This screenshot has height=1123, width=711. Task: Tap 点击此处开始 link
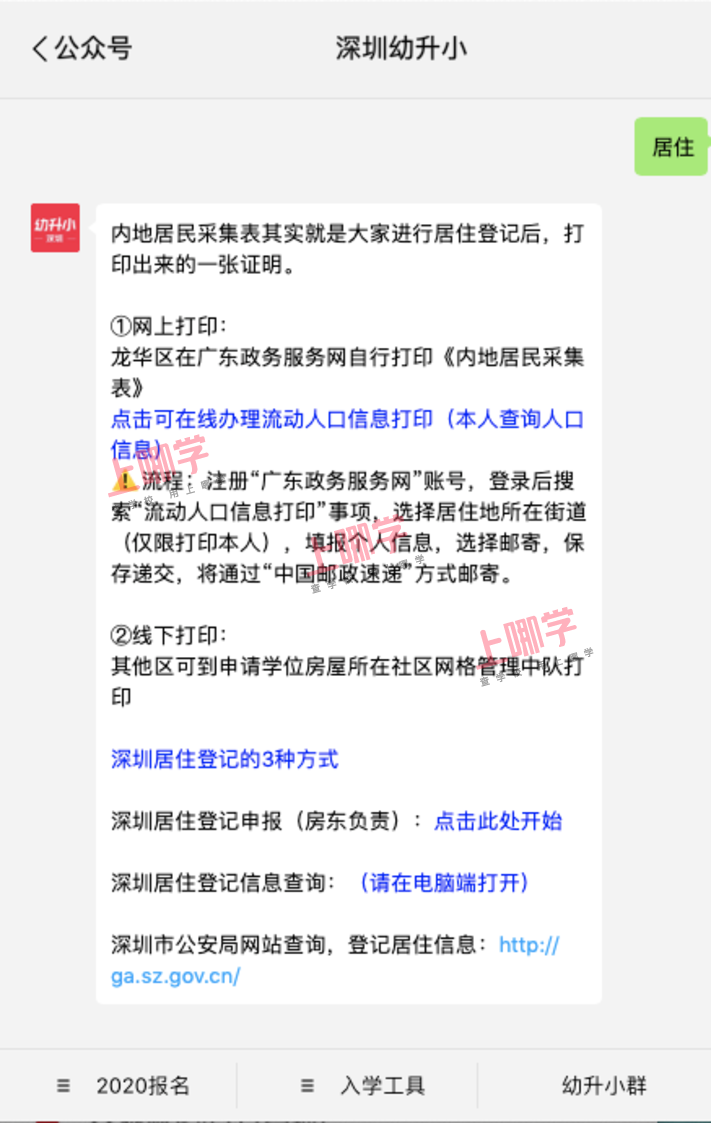click(498, 821)
